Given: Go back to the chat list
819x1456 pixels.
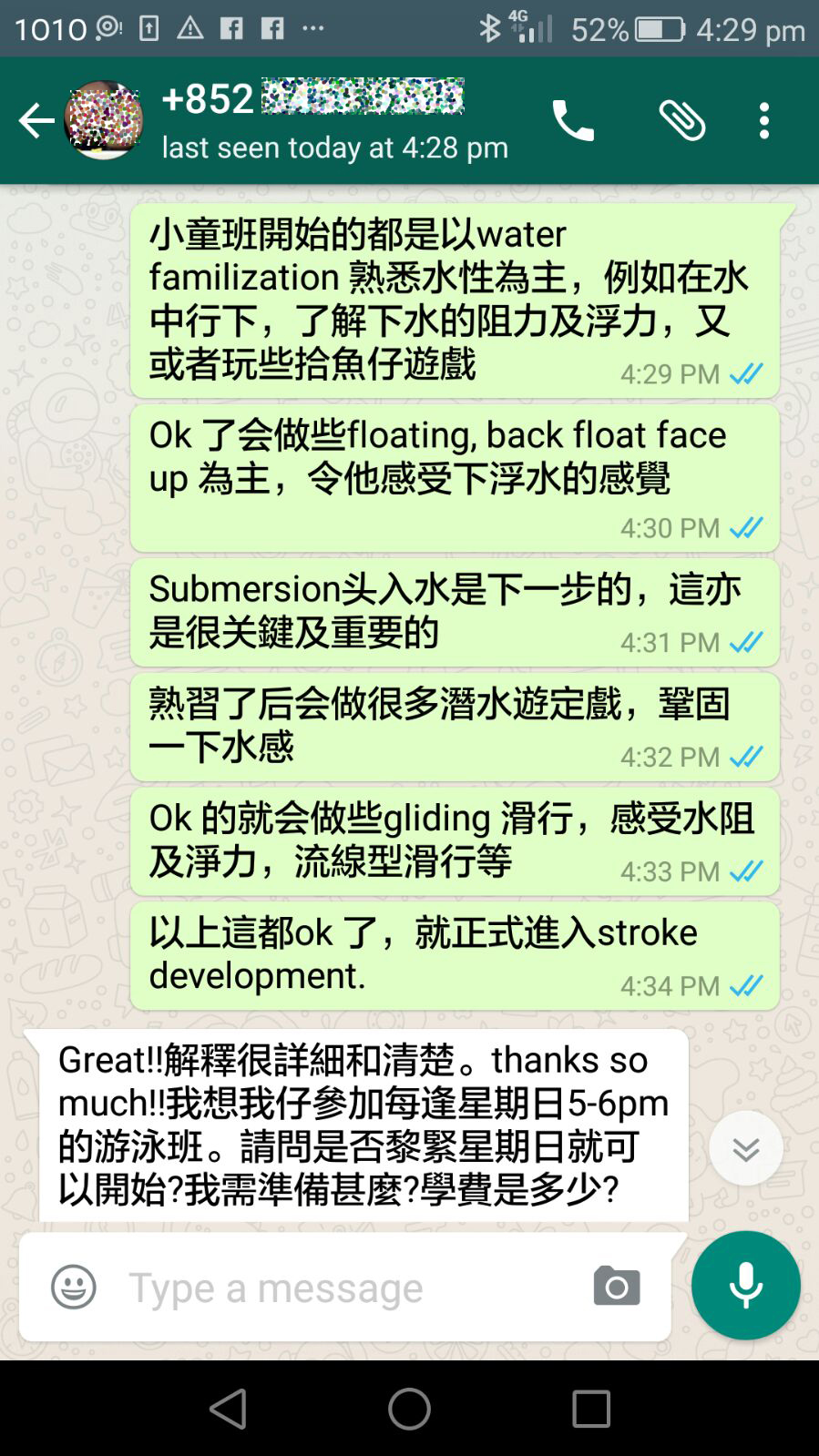Looking at the screenshot, I should point(36,120).
